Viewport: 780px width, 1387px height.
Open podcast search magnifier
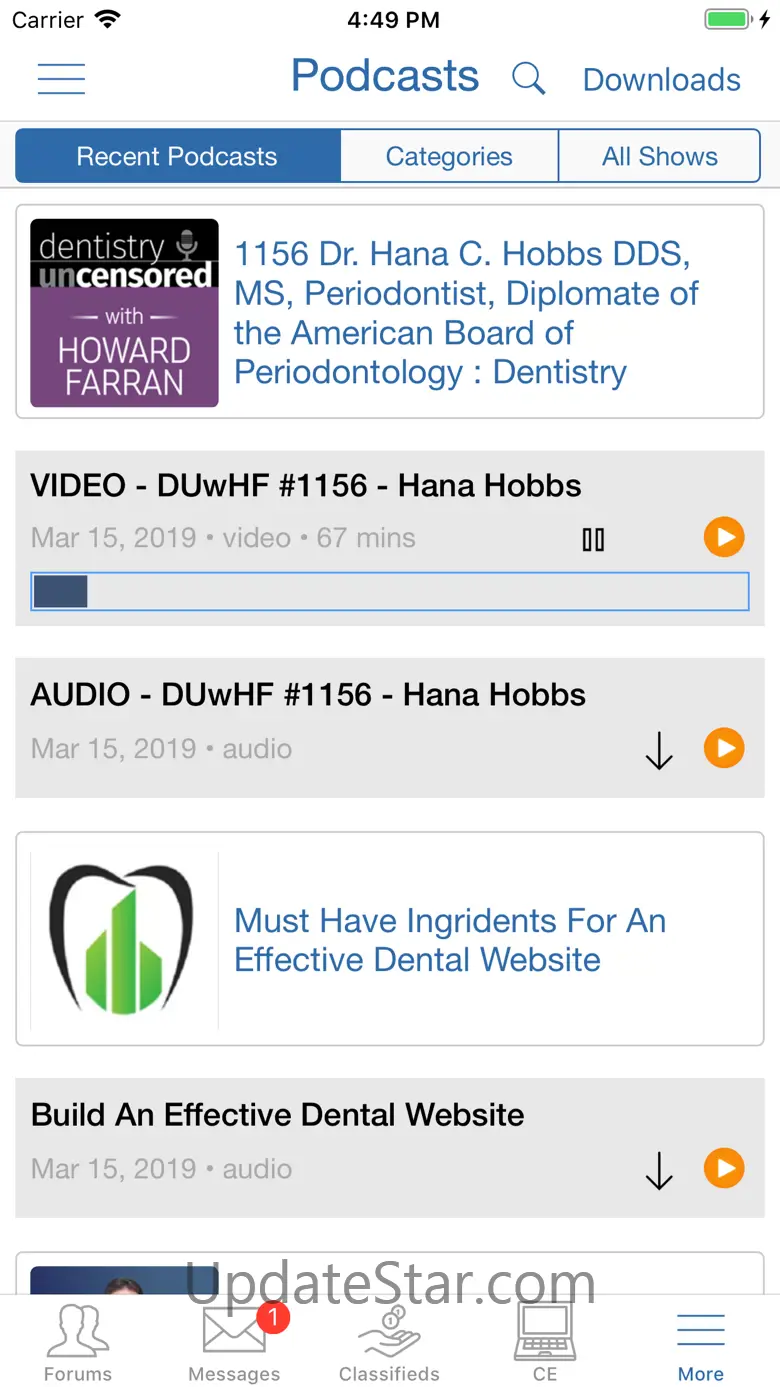pyautogui.click(x=528, y=78)
